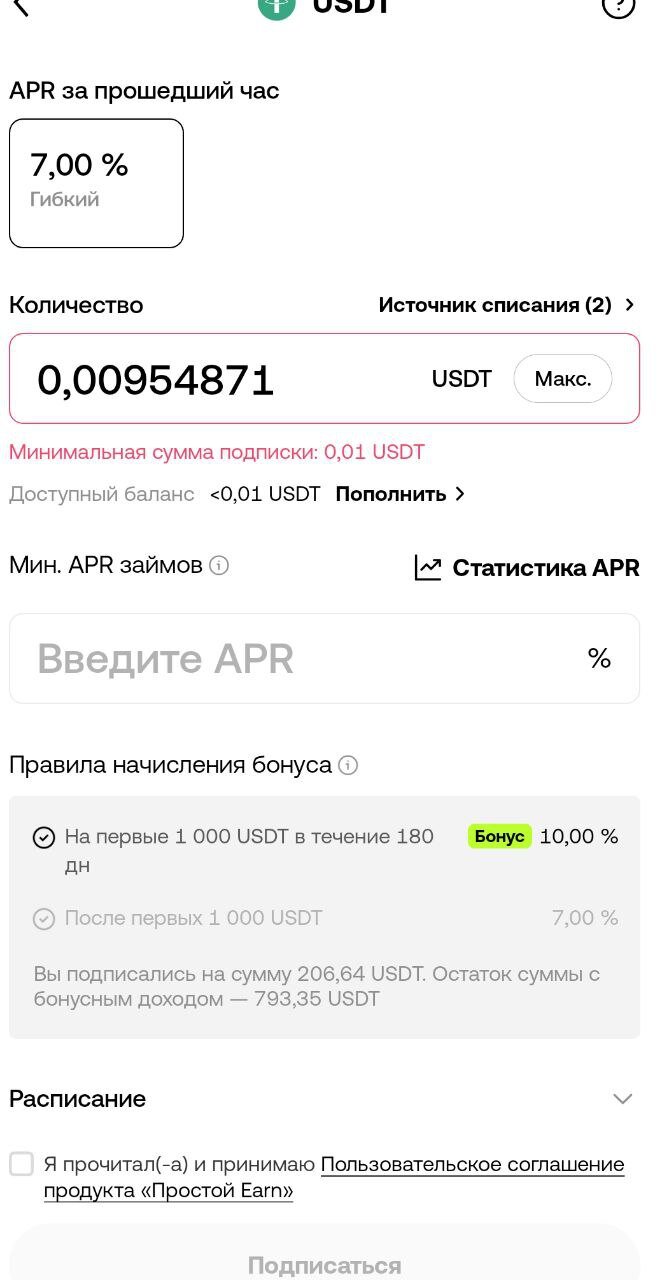Expand the Расписание section
The height and width of the screenshot is (1280, 661).
point(622,1099)
